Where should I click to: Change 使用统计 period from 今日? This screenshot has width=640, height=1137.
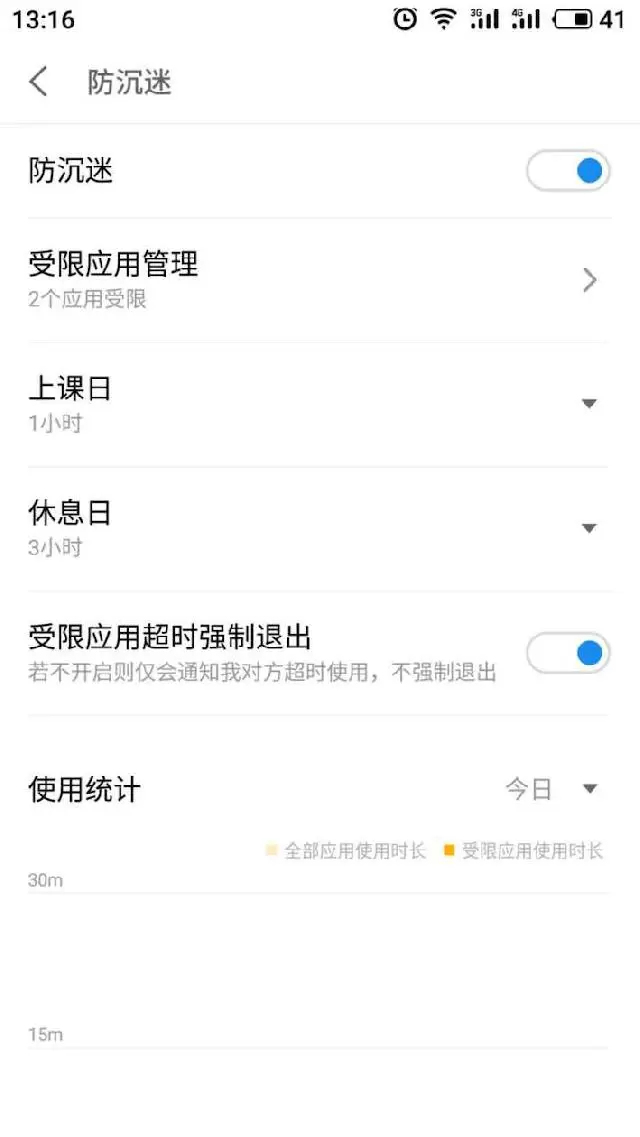tap(551, 790)
